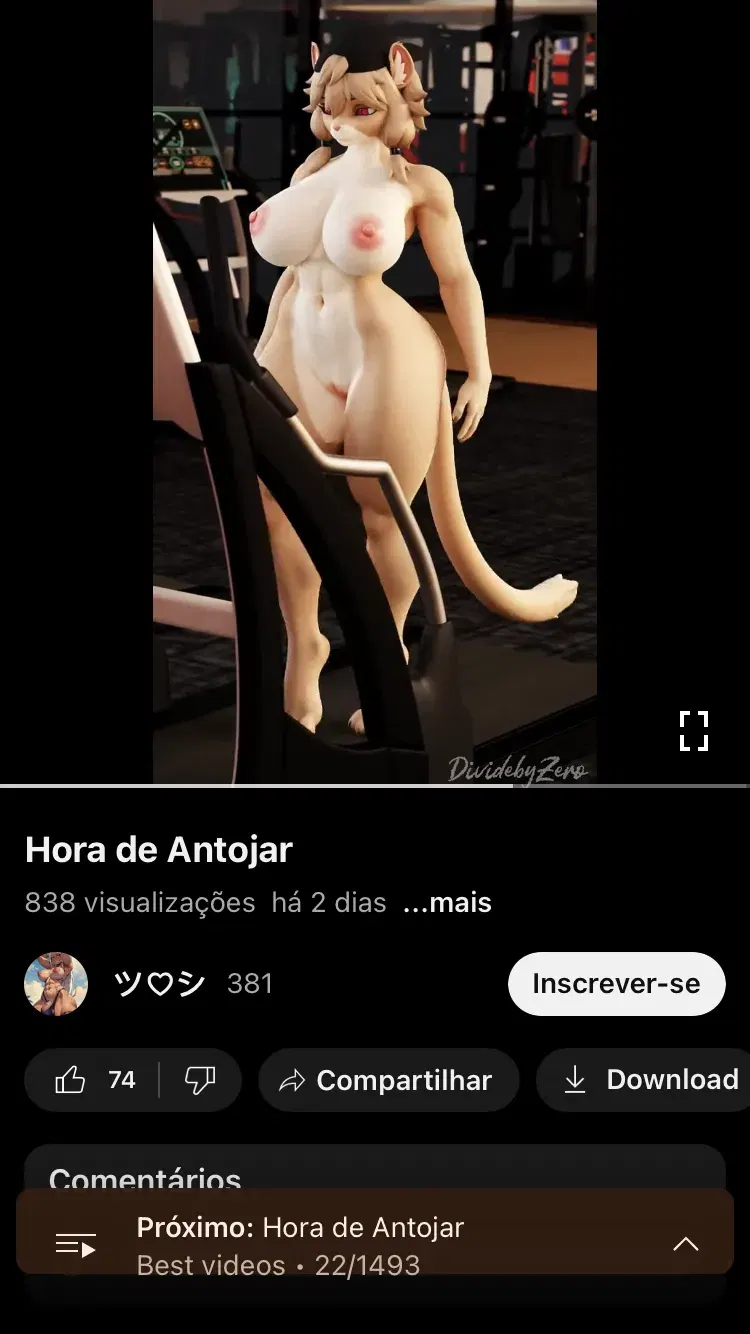The width and height of the screenshot is (750, 1334).
Task: Dislike this video
Action: pyautogui.click(x=200, y=1080)
